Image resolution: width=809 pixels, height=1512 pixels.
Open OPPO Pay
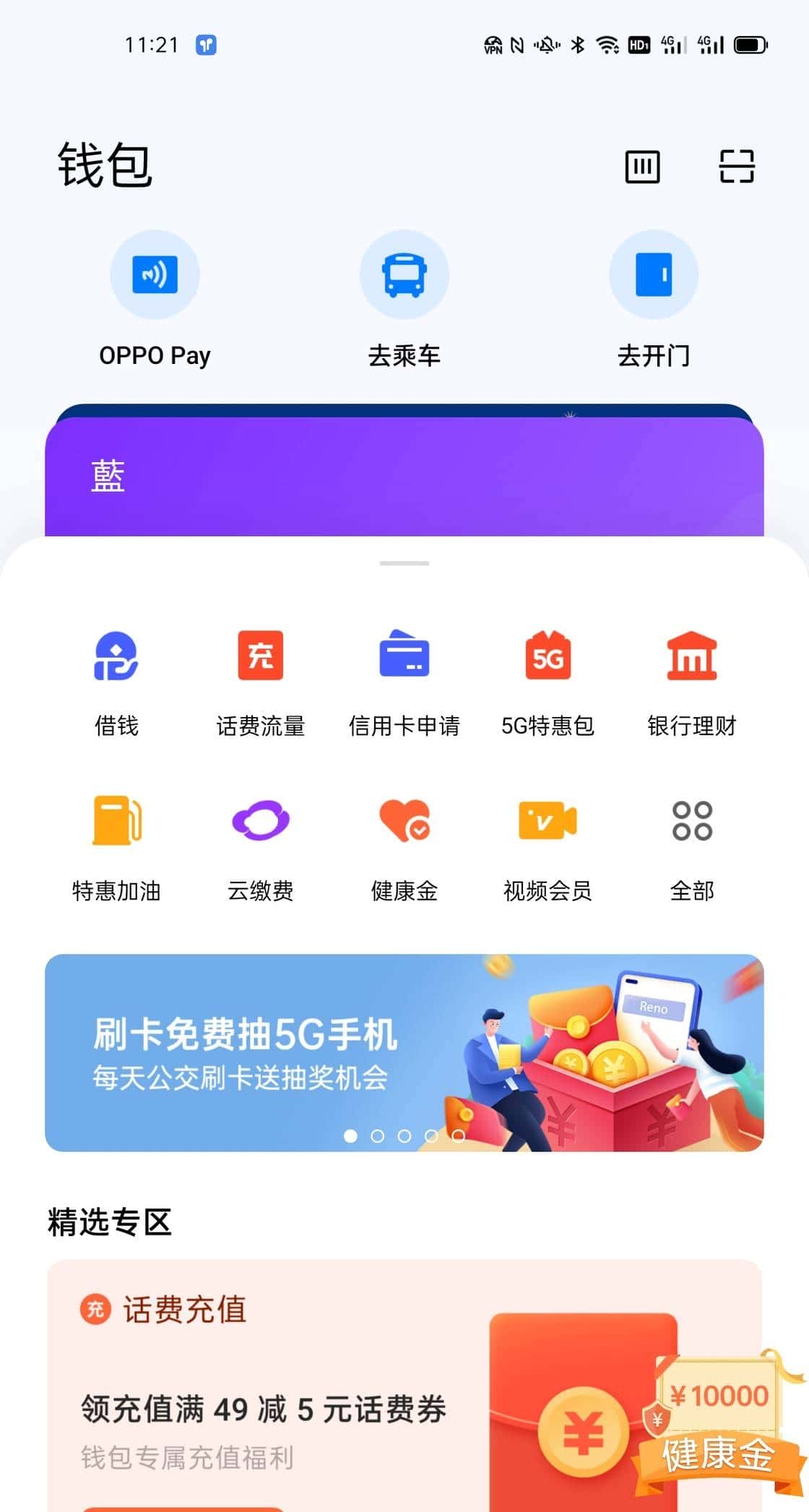(x=155, y=300)
